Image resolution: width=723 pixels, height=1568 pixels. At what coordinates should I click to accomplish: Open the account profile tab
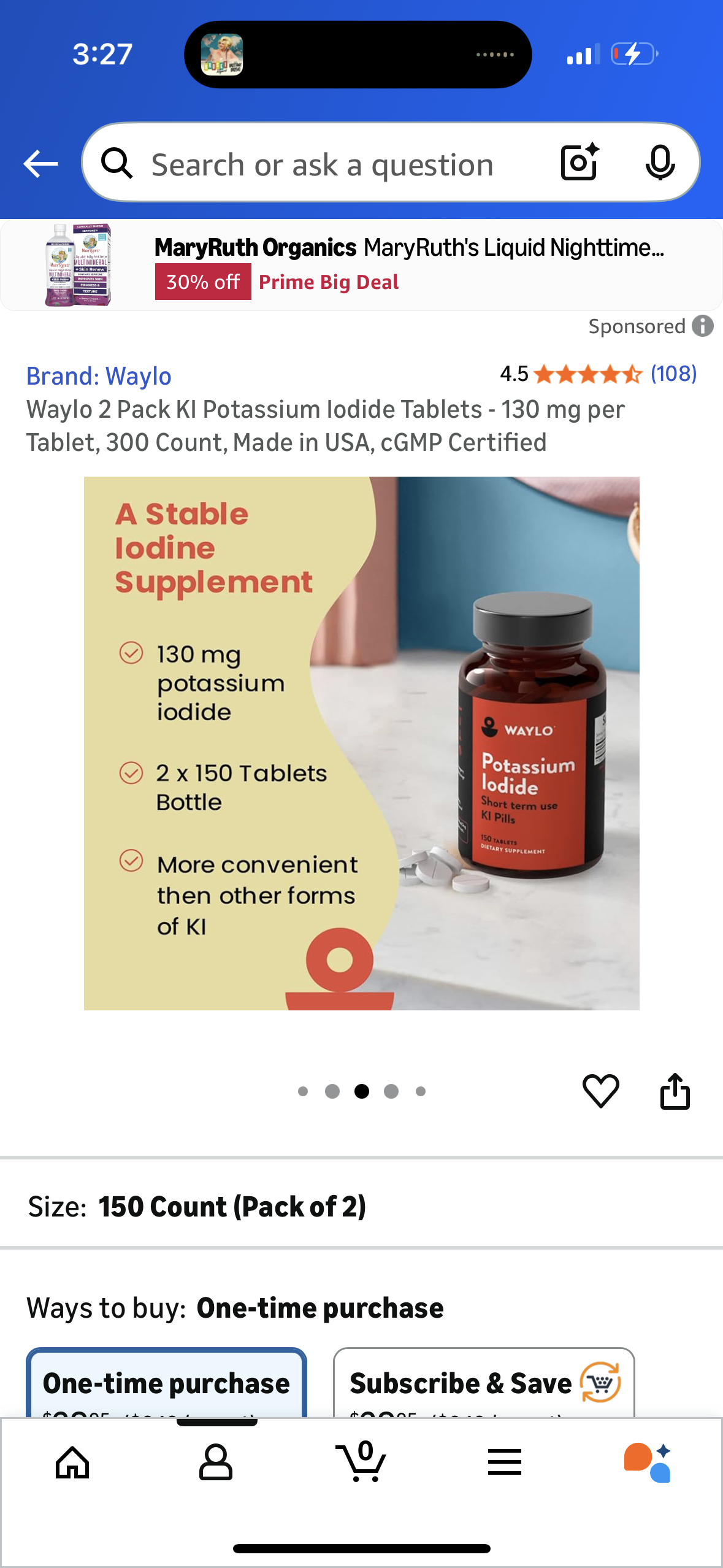point(216,1462)
